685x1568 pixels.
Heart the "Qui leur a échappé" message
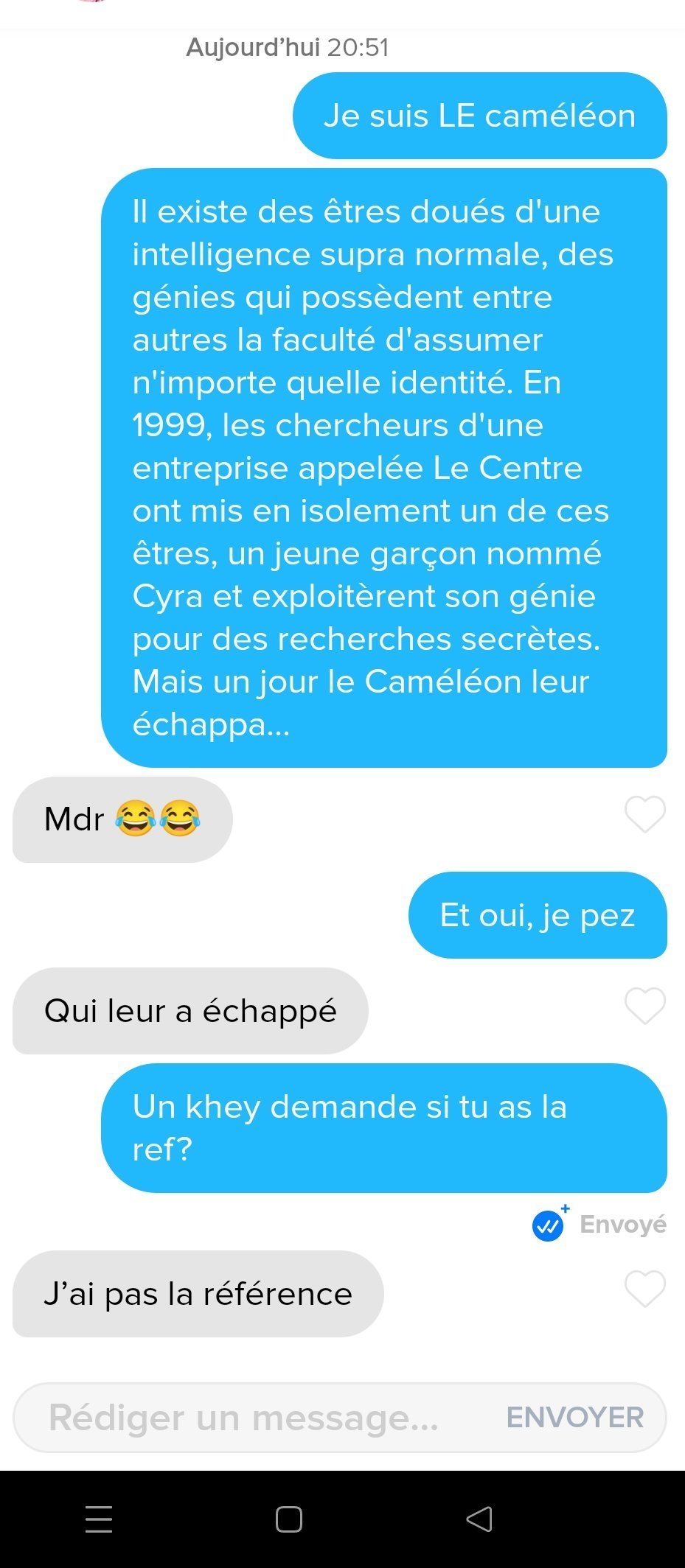(644, 1006)
